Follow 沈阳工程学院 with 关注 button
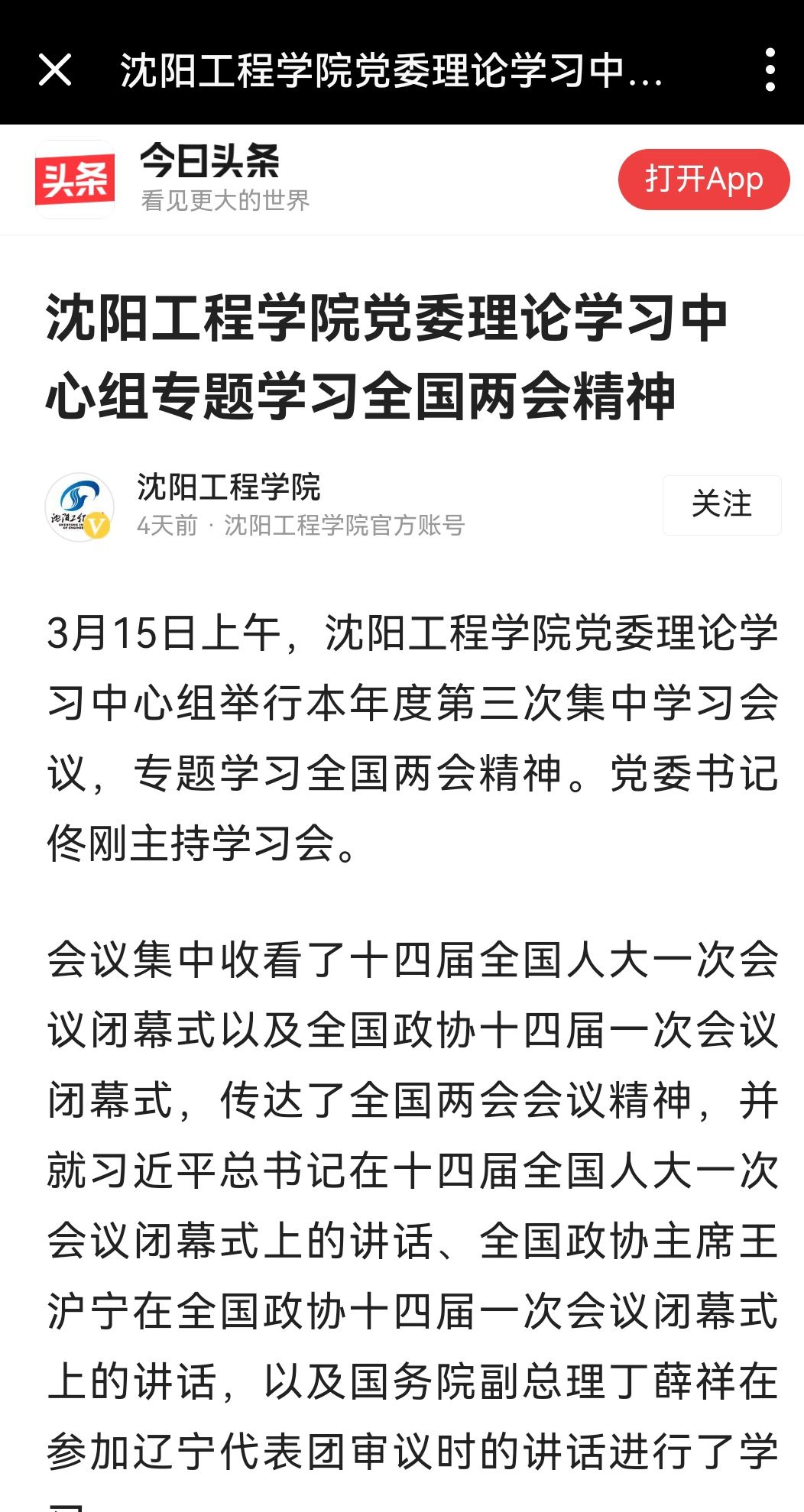Image resolution: width=804 pixels, height=1512 pixels. (721, 505)
